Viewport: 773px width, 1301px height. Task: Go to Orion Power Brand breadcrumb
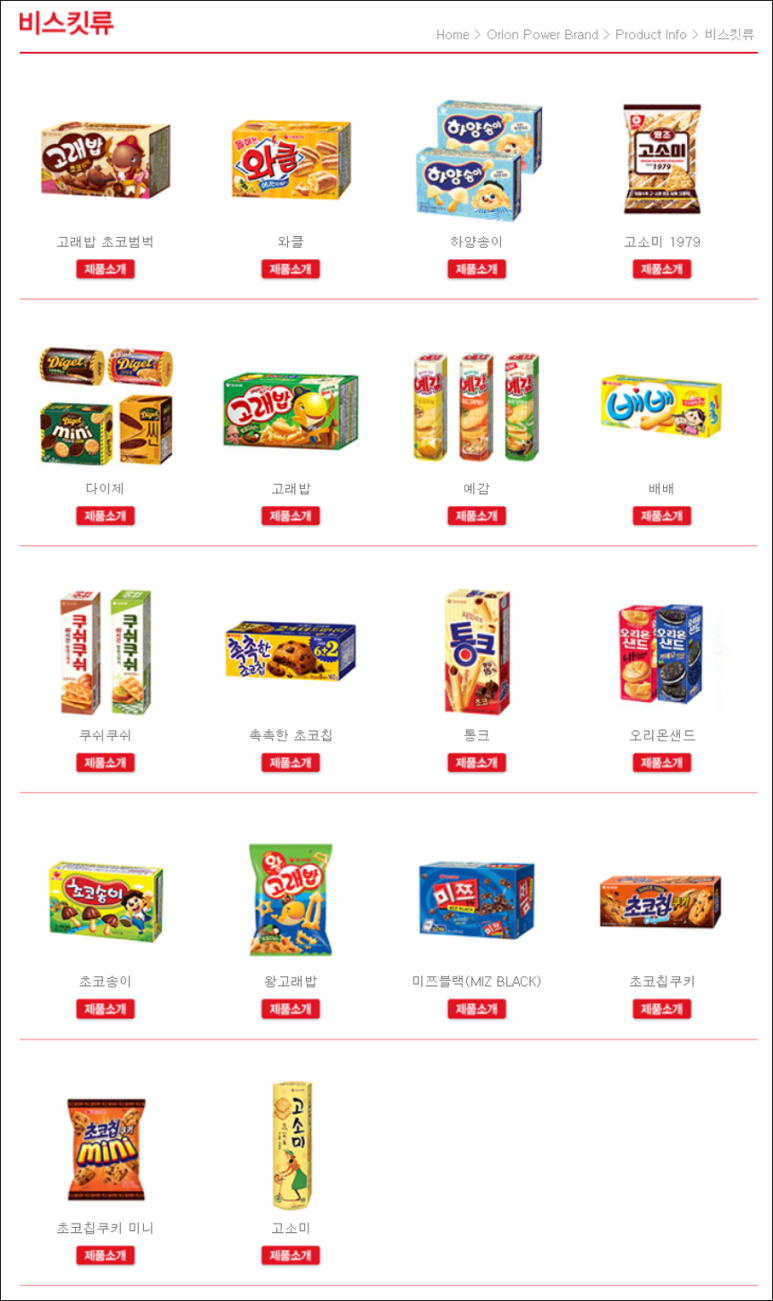tap(542, 35)
